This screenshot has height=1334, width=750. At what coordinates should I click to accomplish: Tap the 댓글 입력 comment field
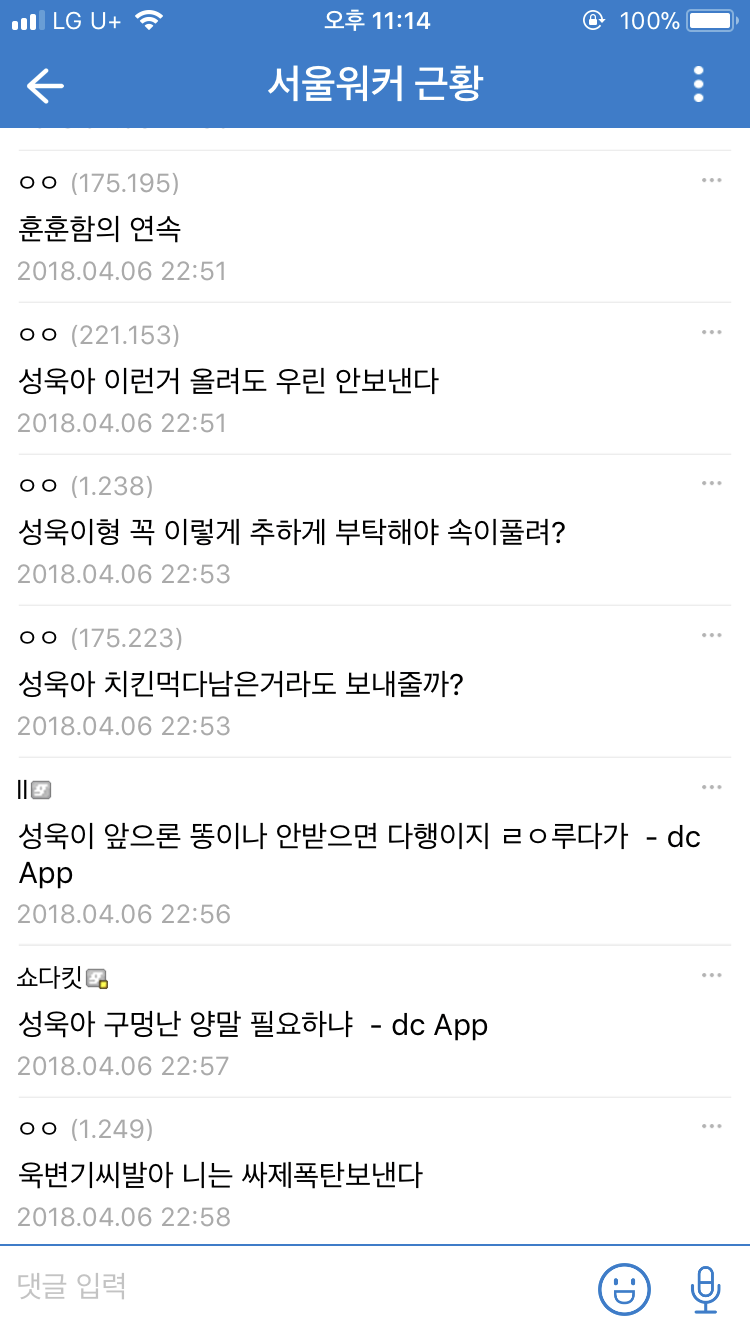point(290,1286)
